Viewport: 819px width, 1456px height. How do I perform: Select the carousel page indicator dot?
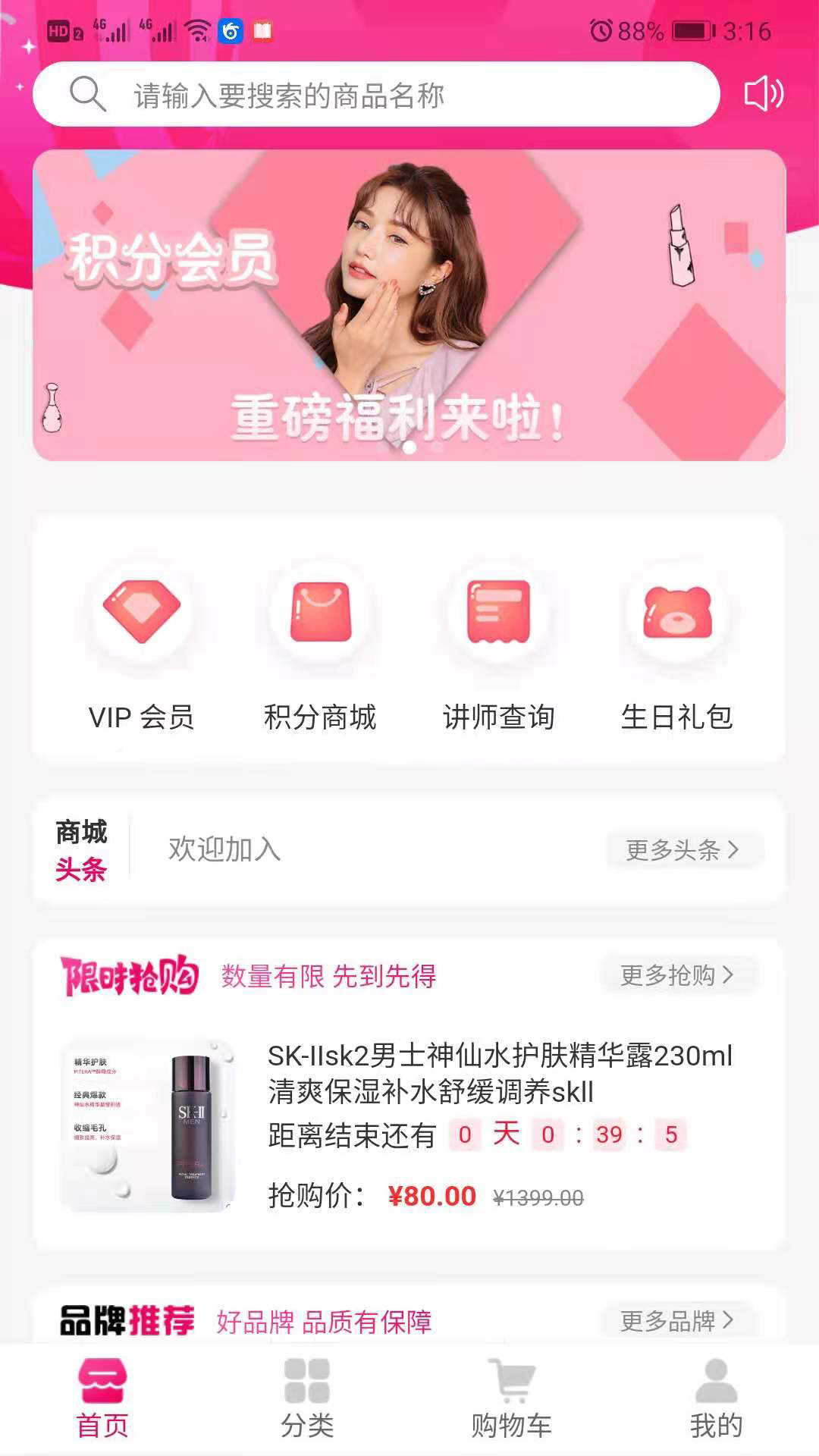click(x=409, y=449)
